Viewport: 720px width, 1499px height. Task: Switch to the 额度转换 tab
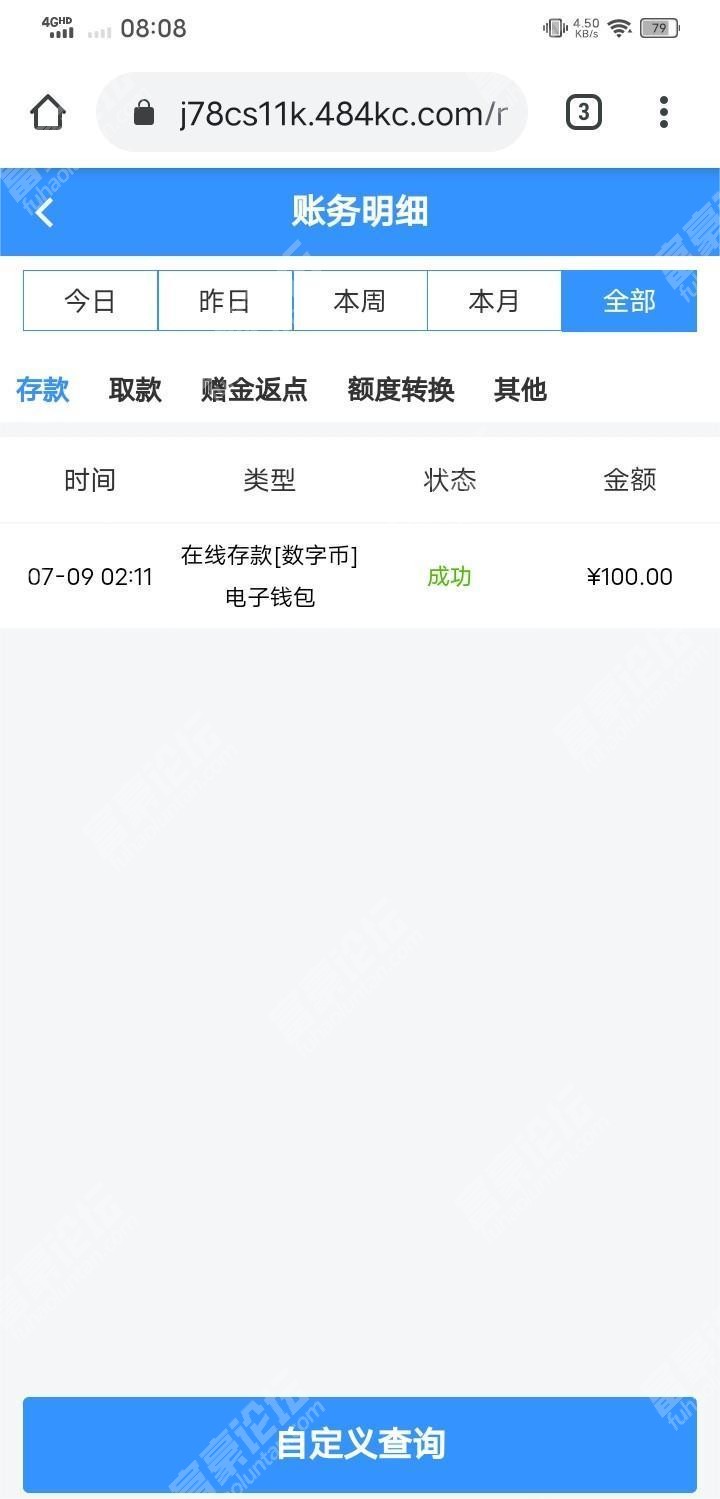pos(401,389)
